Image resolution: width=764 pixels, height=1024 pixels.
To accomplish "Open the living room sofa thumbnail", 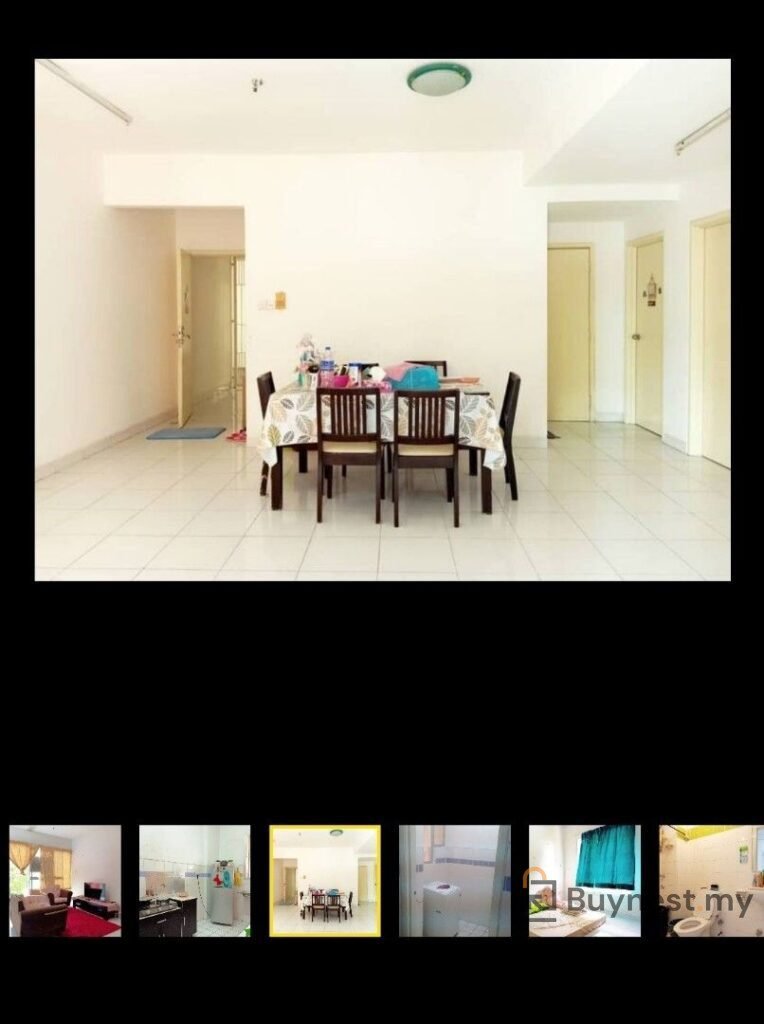I will tap(65, 880).
